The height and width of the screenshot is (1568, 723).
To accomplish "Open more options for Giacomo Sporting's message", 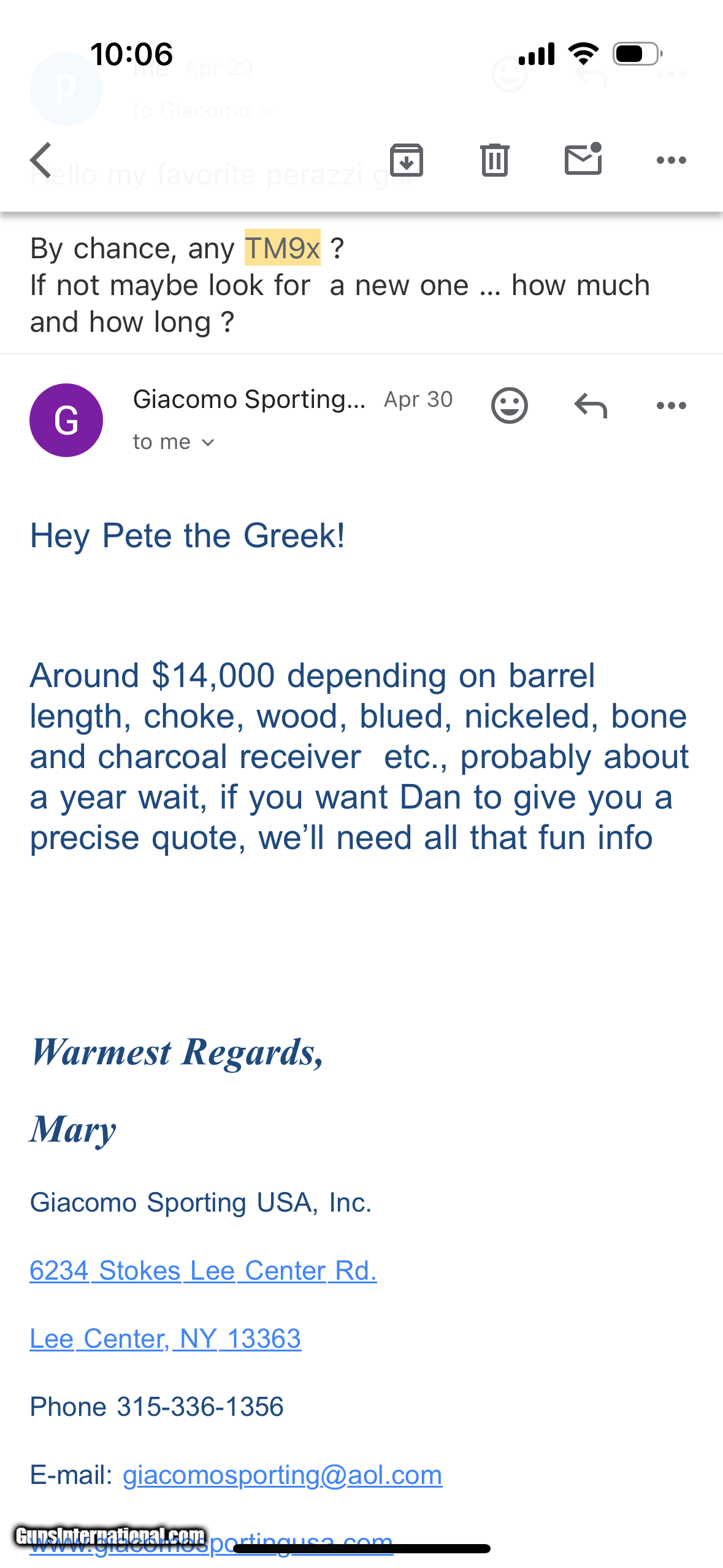I will (671, 405).
